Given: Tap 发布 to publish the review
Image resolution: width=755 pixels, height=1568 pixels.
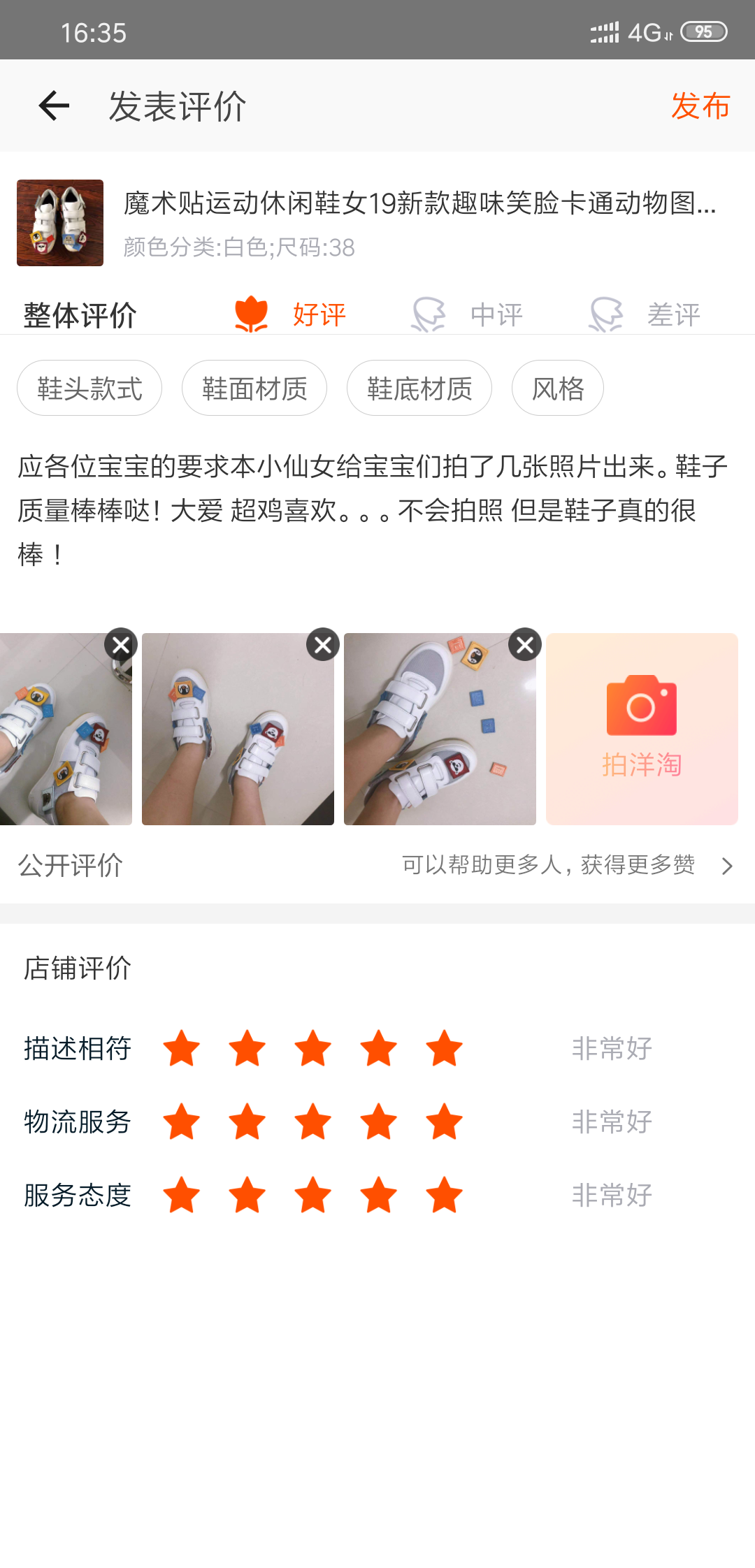Looking at the screenshot, I should tap(700, 106).
